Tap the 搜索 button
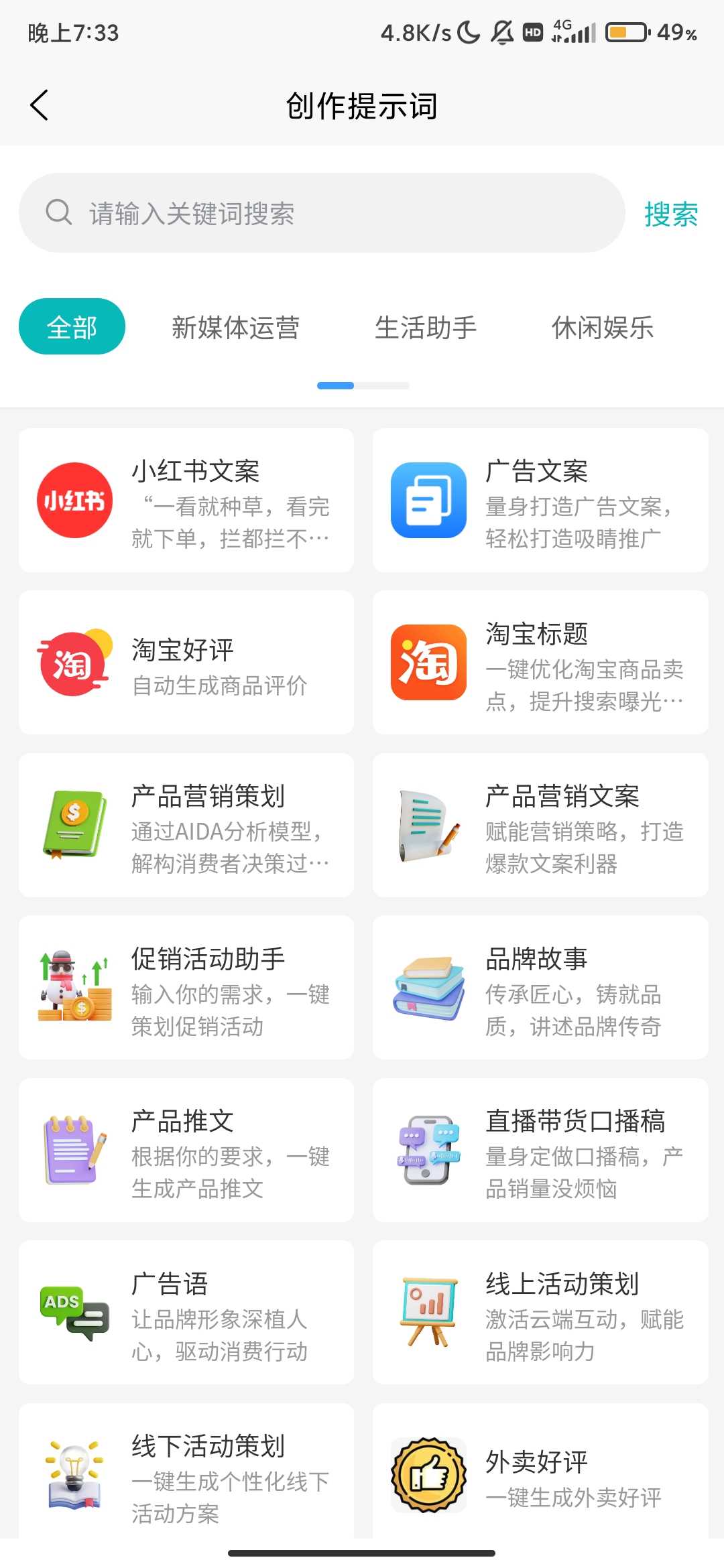The width and height of the screenshot is (724, 1568). coord(670,214)
